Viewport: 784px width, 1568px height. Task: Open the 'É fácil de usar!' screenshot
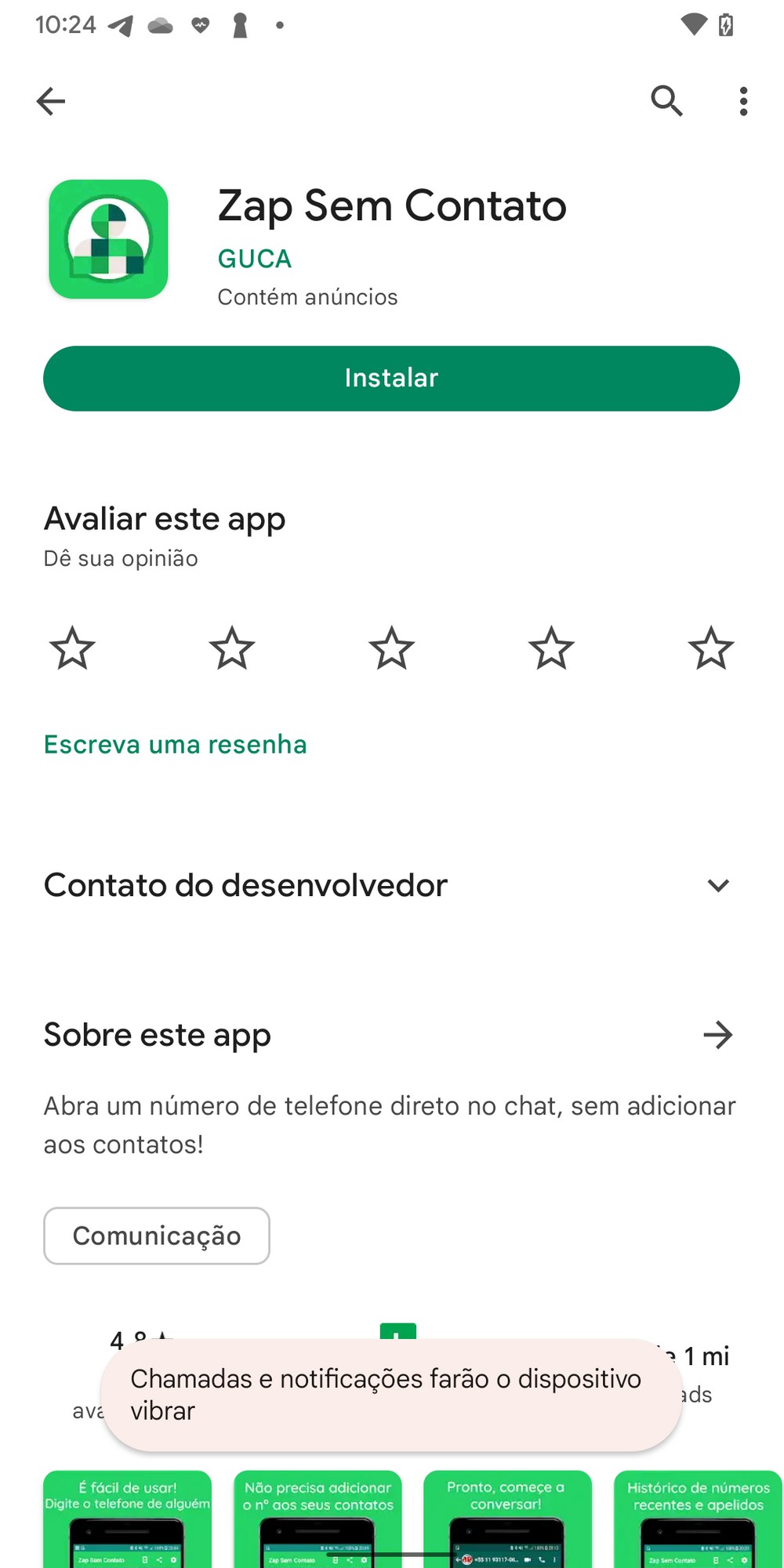127,1521
